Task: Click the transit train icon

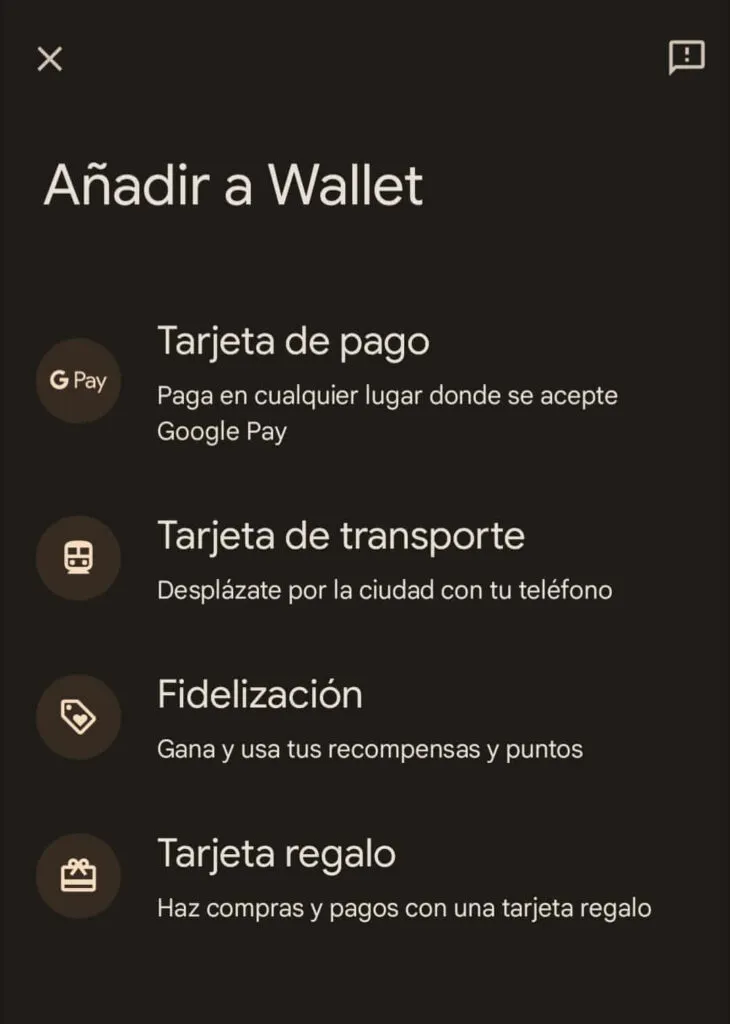Action: pos(78,558)
